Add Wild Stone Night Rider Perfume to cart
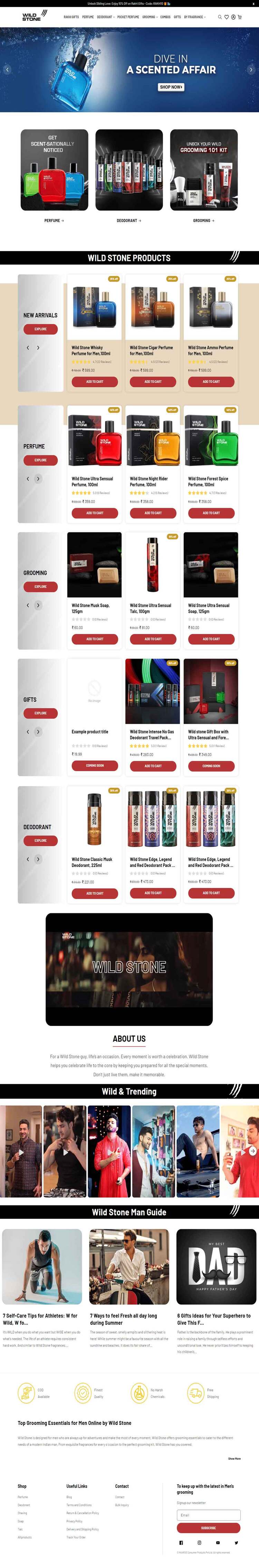Screen dimensions: 259x1568 point(153,513)
